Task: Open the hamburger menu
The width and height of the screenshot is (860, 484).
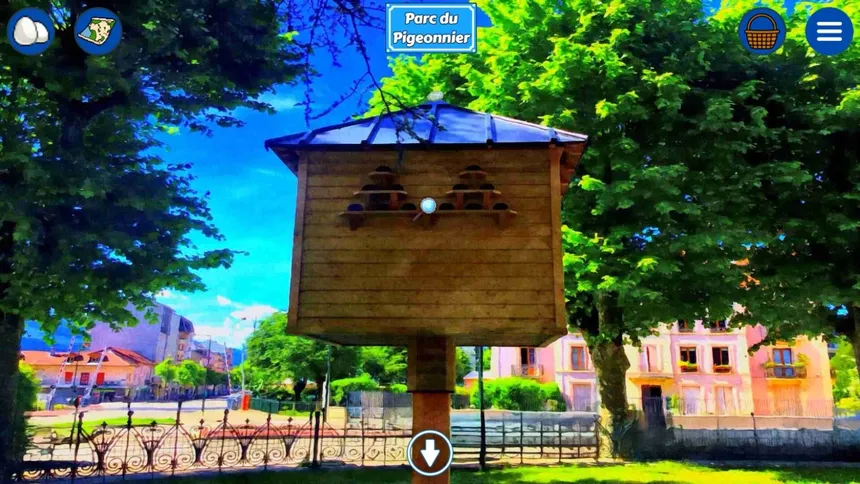Action: pos(829,31)
